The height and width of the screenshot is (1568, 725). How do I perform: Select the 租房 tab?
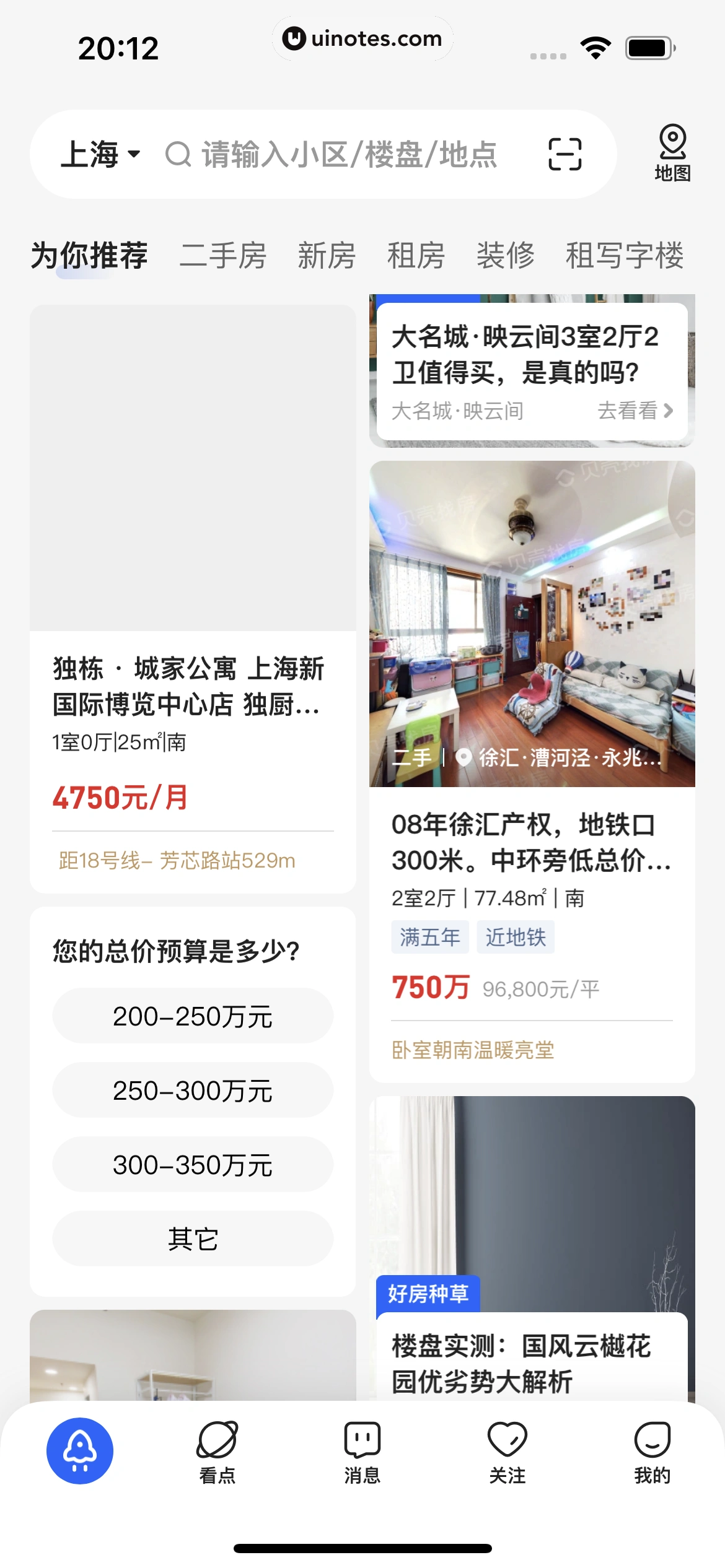point(416,255)
